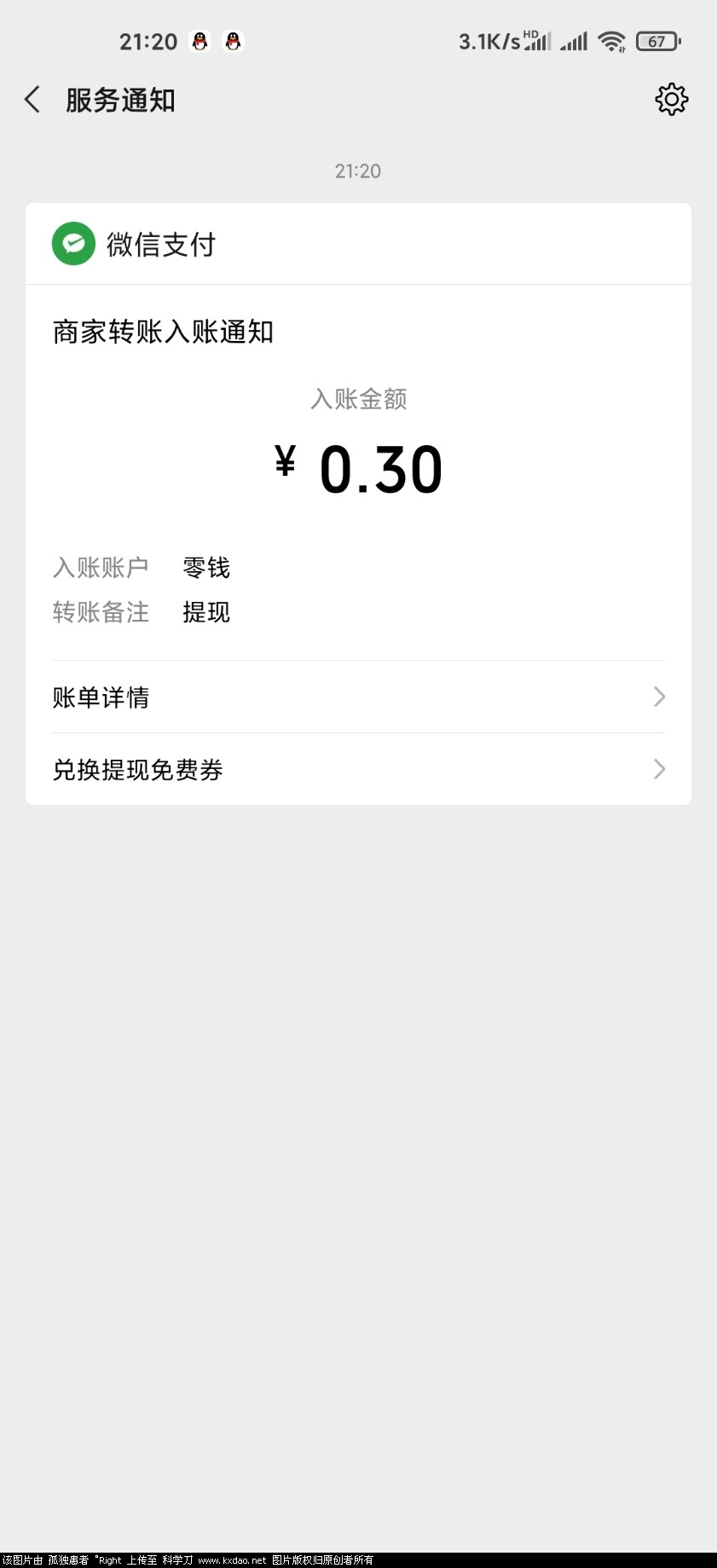This screenshot has height=1568, width=717.
Task: Tap the second QQ penguin notification icon
Action: [231, 41]
